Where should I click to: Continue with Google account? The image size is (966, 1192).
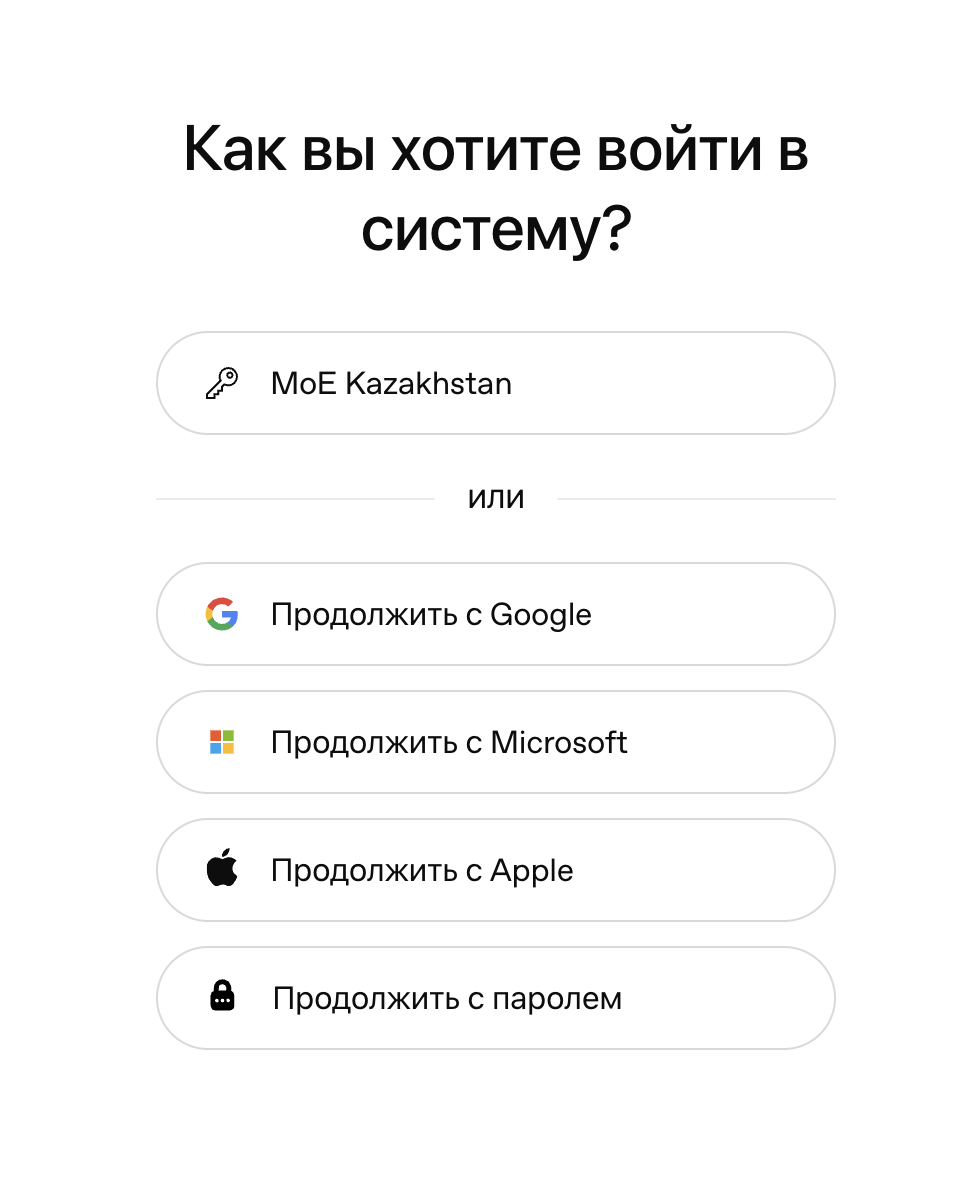coord(495,614)
